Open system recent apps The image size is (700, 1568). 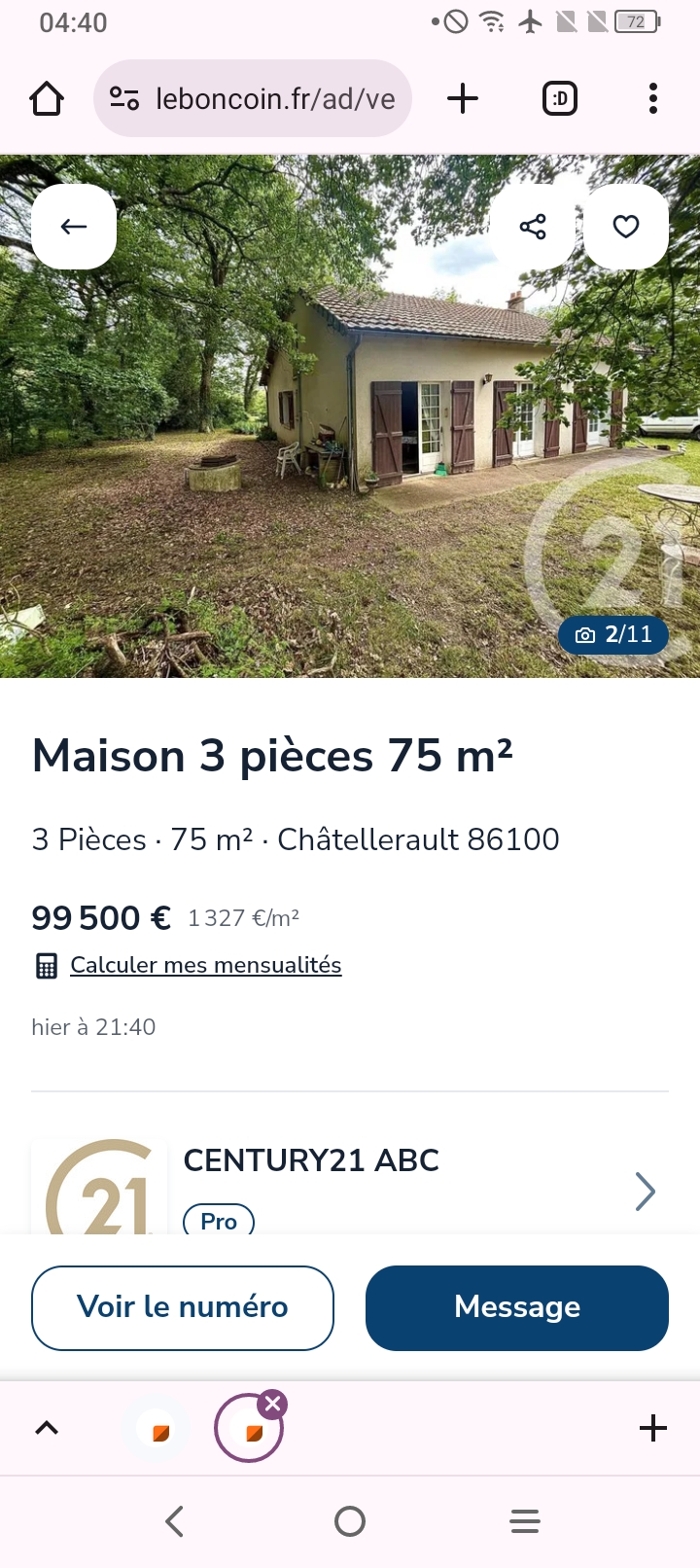tap(525, 1521)
